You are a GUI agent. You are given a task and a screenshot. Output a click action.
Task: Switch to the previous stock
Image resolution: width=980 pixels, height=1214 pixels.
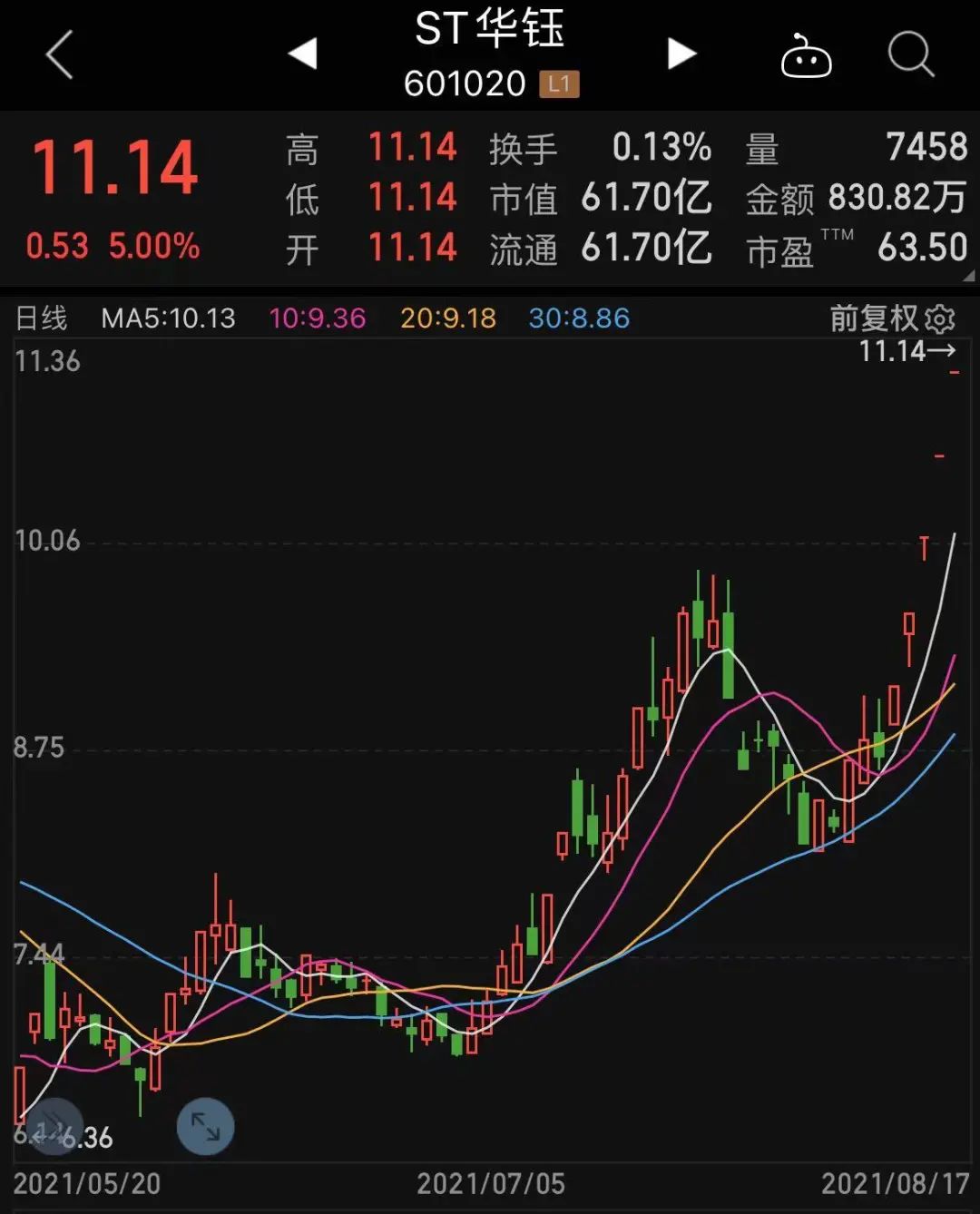pos(303,54)
